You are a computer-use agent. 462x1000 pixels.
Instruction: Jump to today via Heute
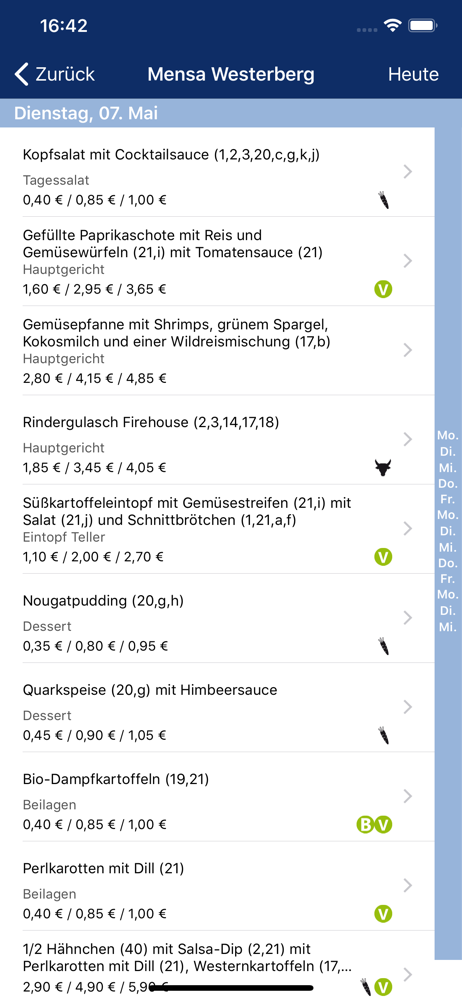click(x=413, y=74)
